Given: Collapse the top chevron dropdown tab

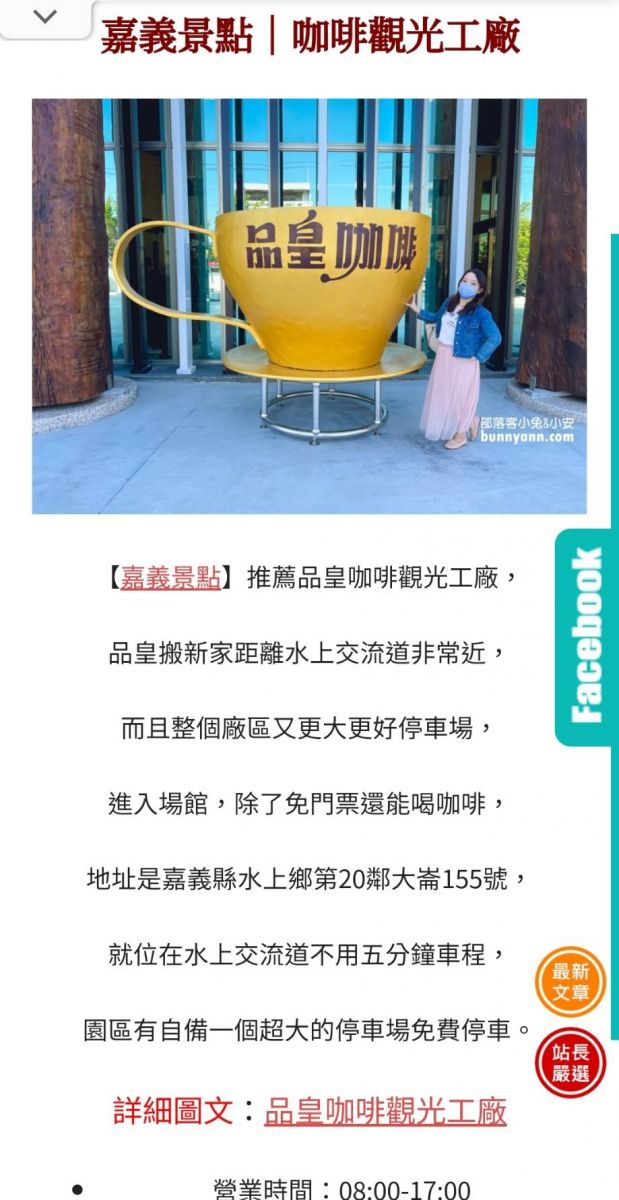Looking at the screenshot, I should (45, 16).
